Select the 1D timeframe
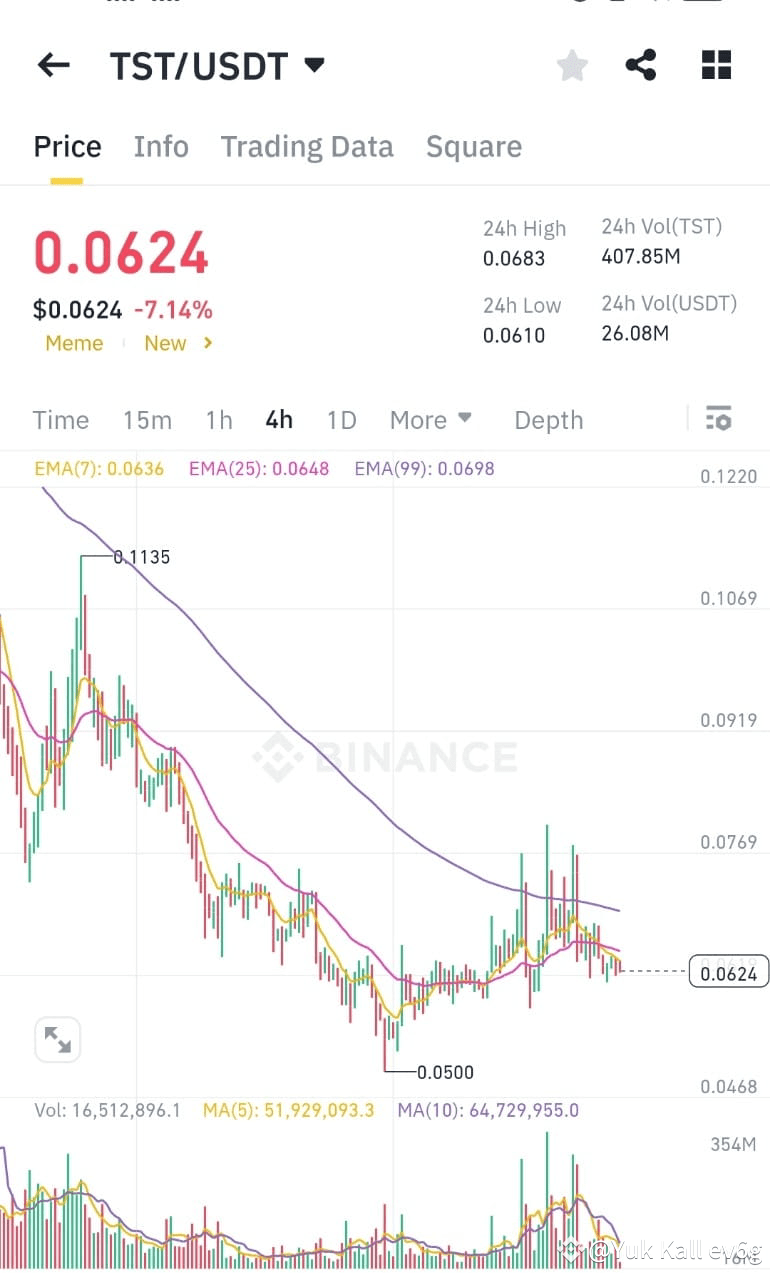770x1273 pixels. point(341,420)
